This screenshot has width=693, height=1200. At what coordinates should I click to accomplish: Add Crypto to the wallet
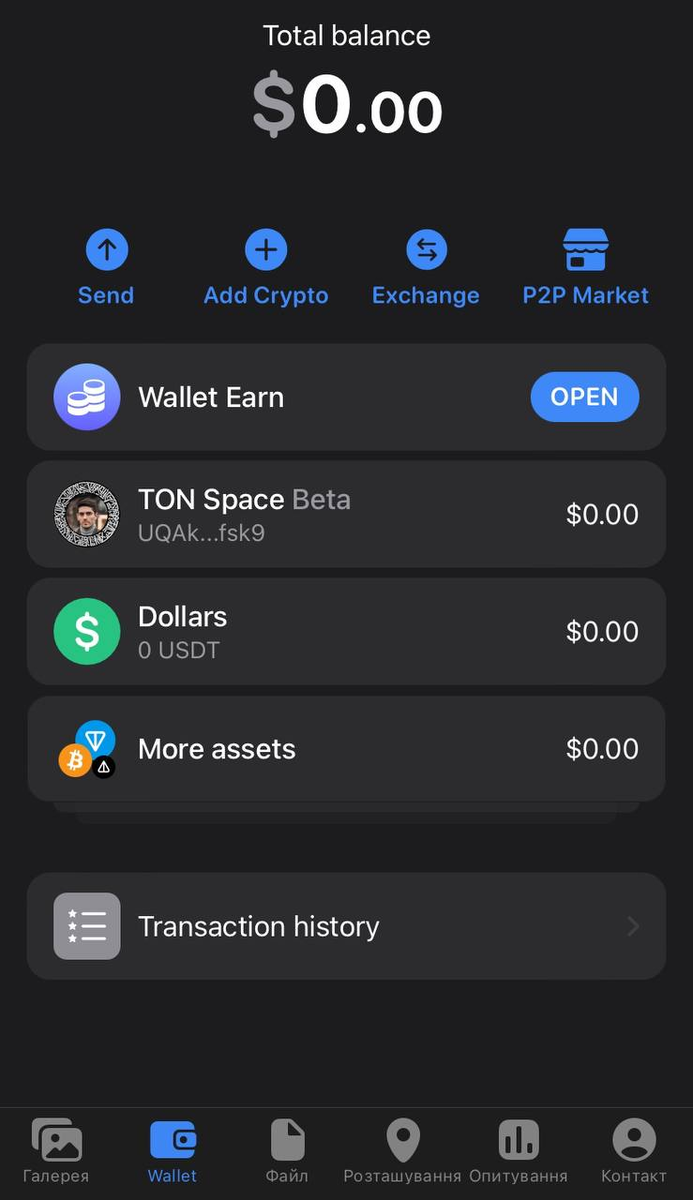[266, 267]
